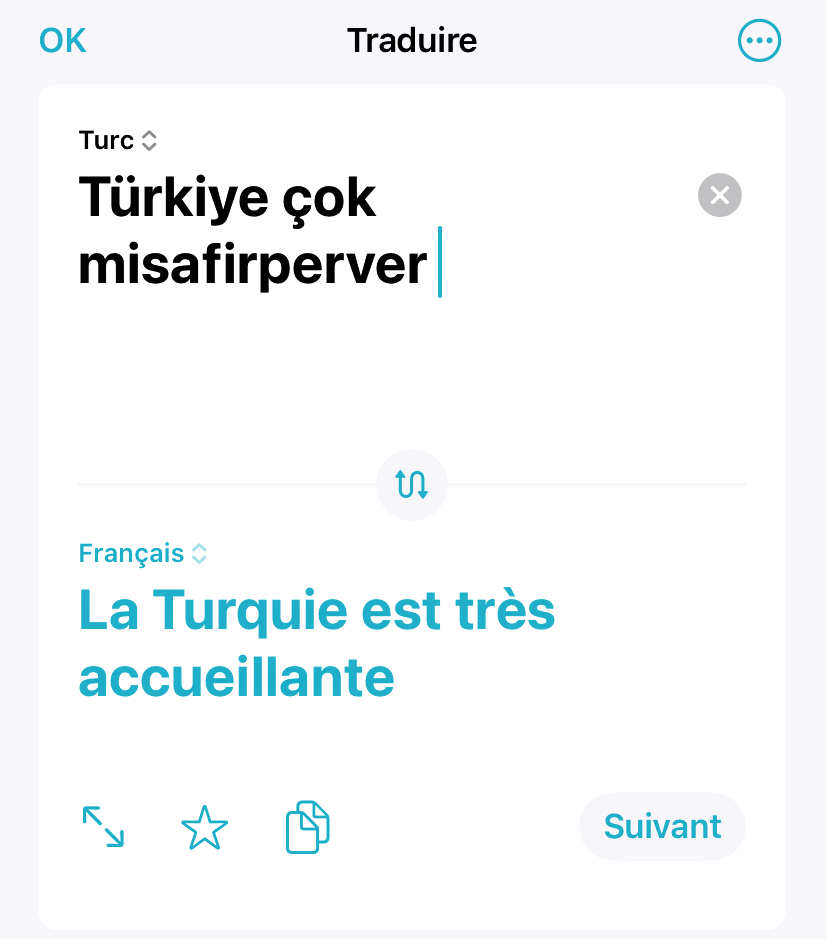Clear the Turkish input text

point(719,195)
